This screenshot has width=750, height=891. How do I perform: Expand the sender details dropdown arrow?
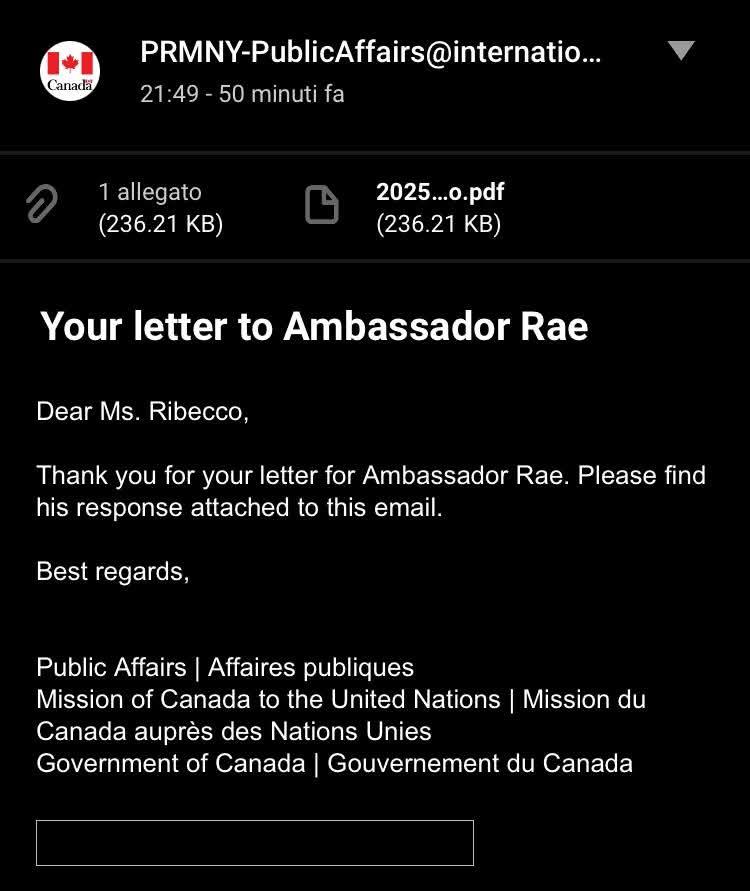pos(681,51)
